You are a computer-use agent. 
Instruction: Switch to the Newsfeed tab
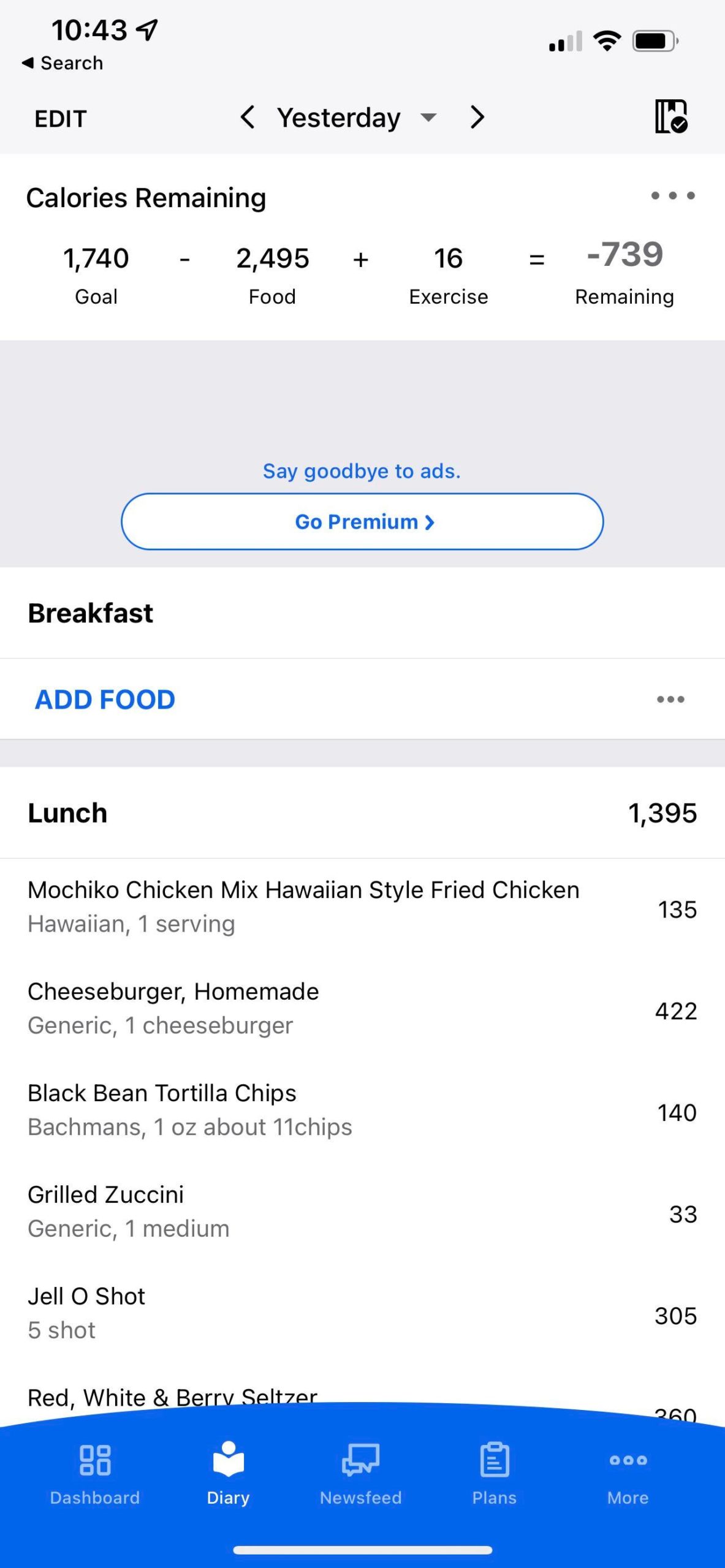(361, 1473)
